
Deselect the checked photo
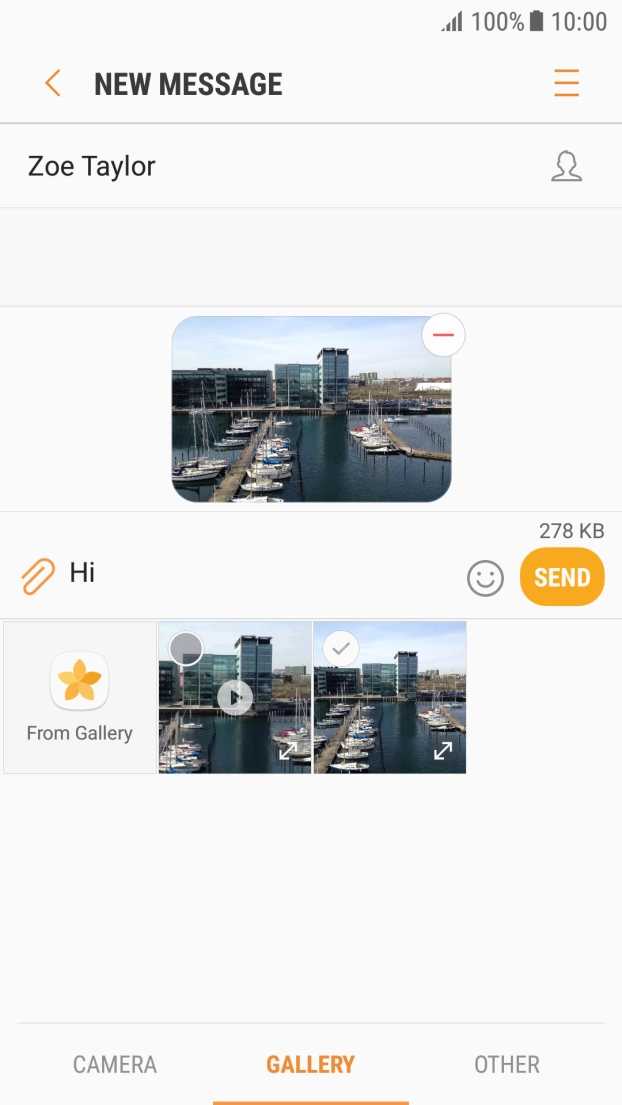(341, 648)
